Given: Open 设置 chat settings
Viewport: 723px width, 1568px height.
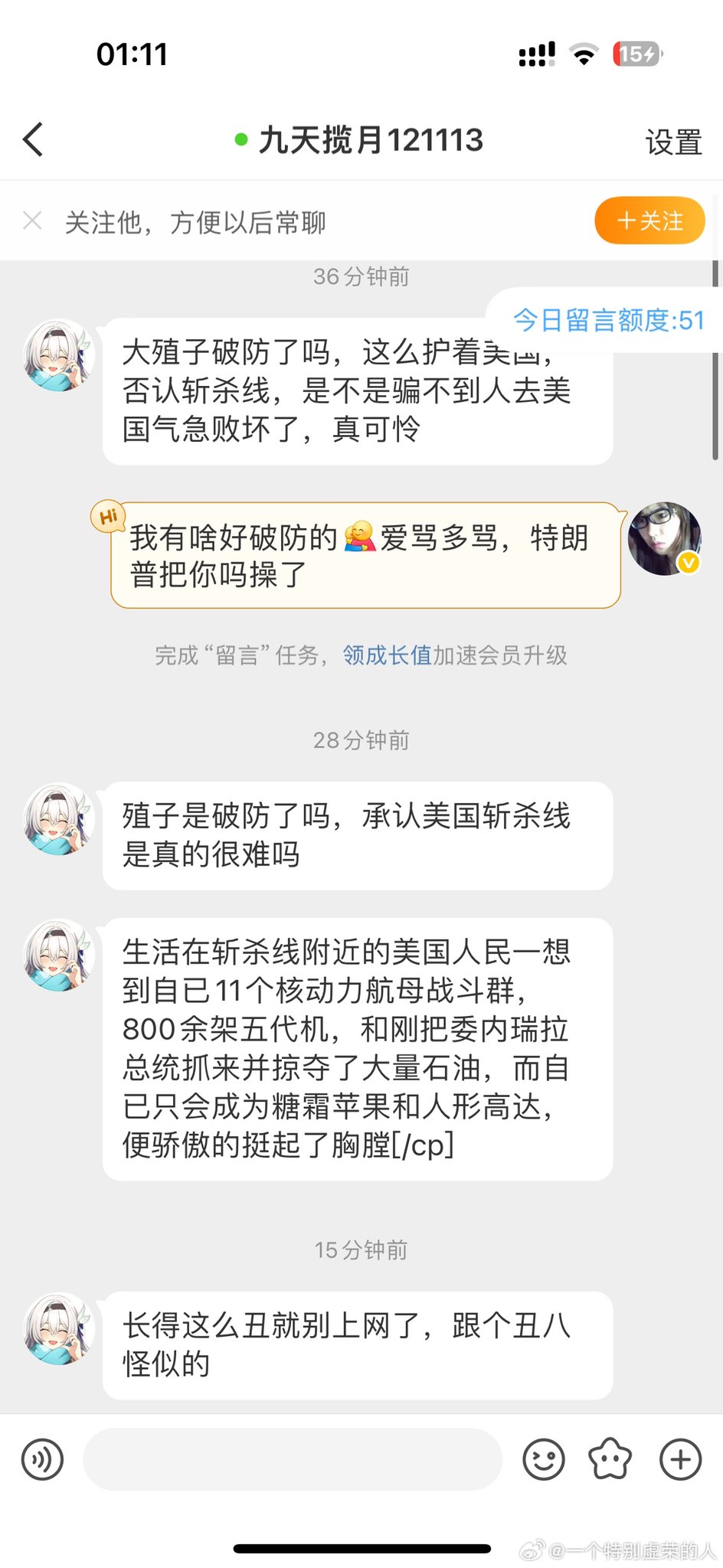Looking at the screenshot, I should pos(672,142).
